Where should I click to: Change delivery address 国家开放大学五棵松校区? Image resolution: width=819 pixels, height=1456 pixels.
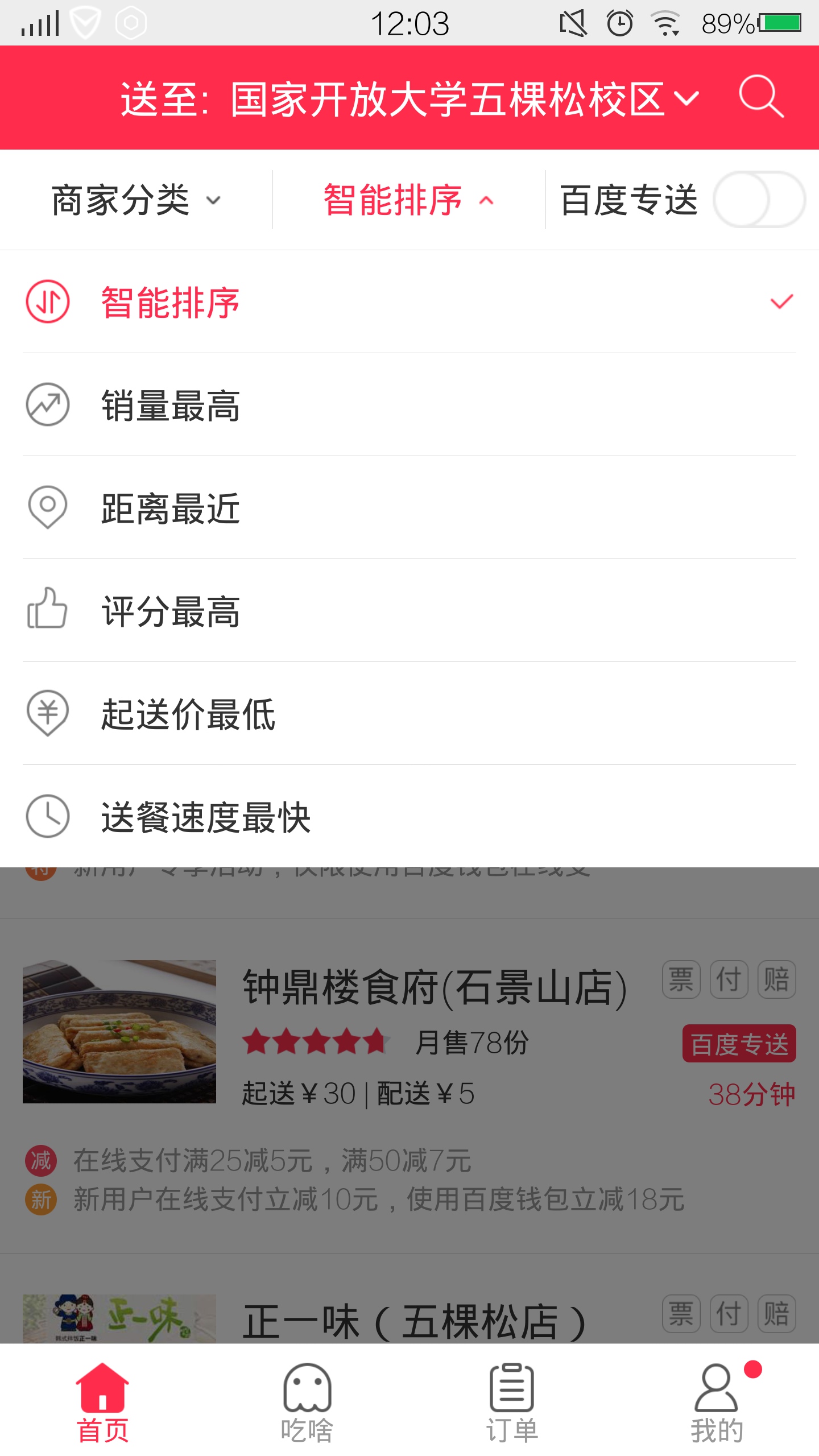point(409,99)
